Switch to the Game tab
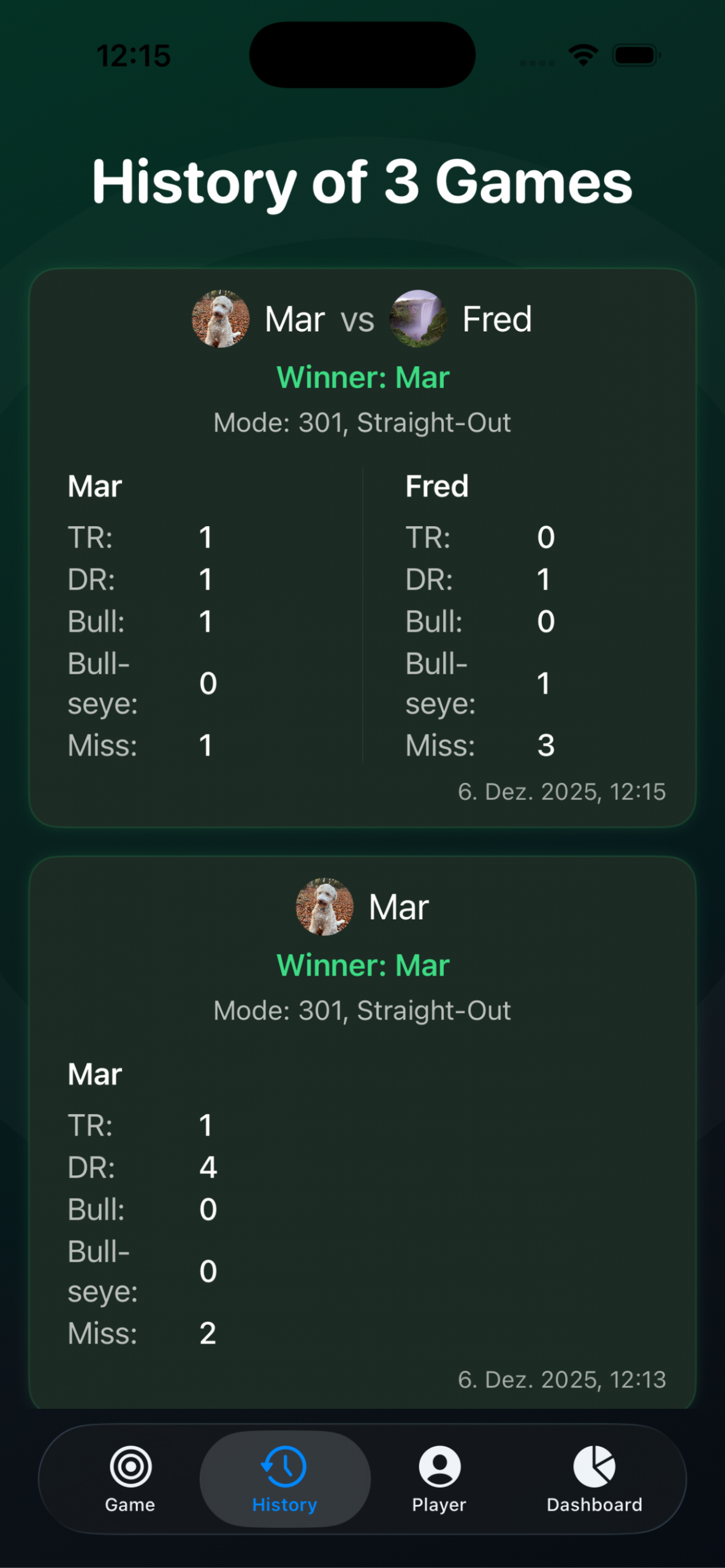 pos(130,1479)
